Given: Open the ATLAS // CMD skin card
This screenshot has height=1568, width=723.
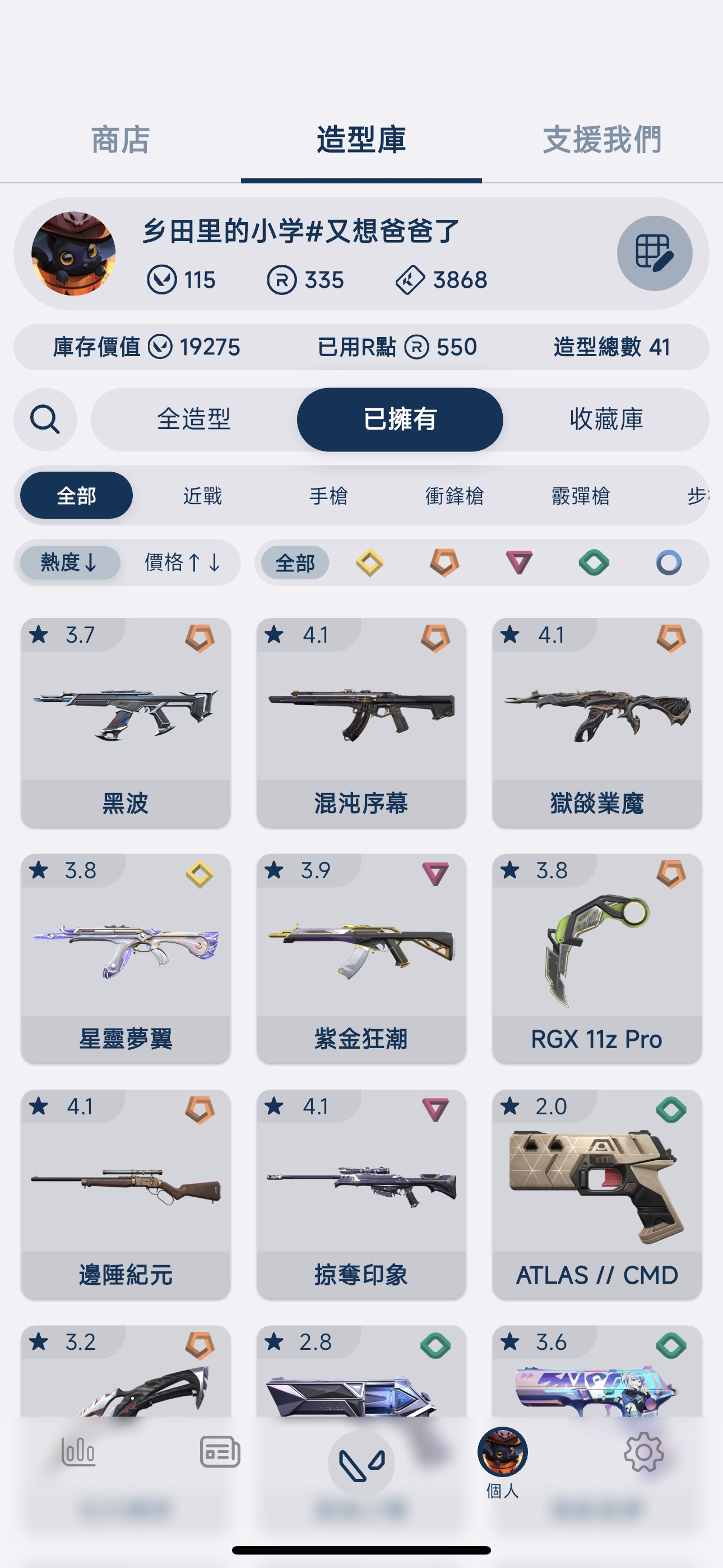Looking at the screenshot, I should coord(596,1193).
